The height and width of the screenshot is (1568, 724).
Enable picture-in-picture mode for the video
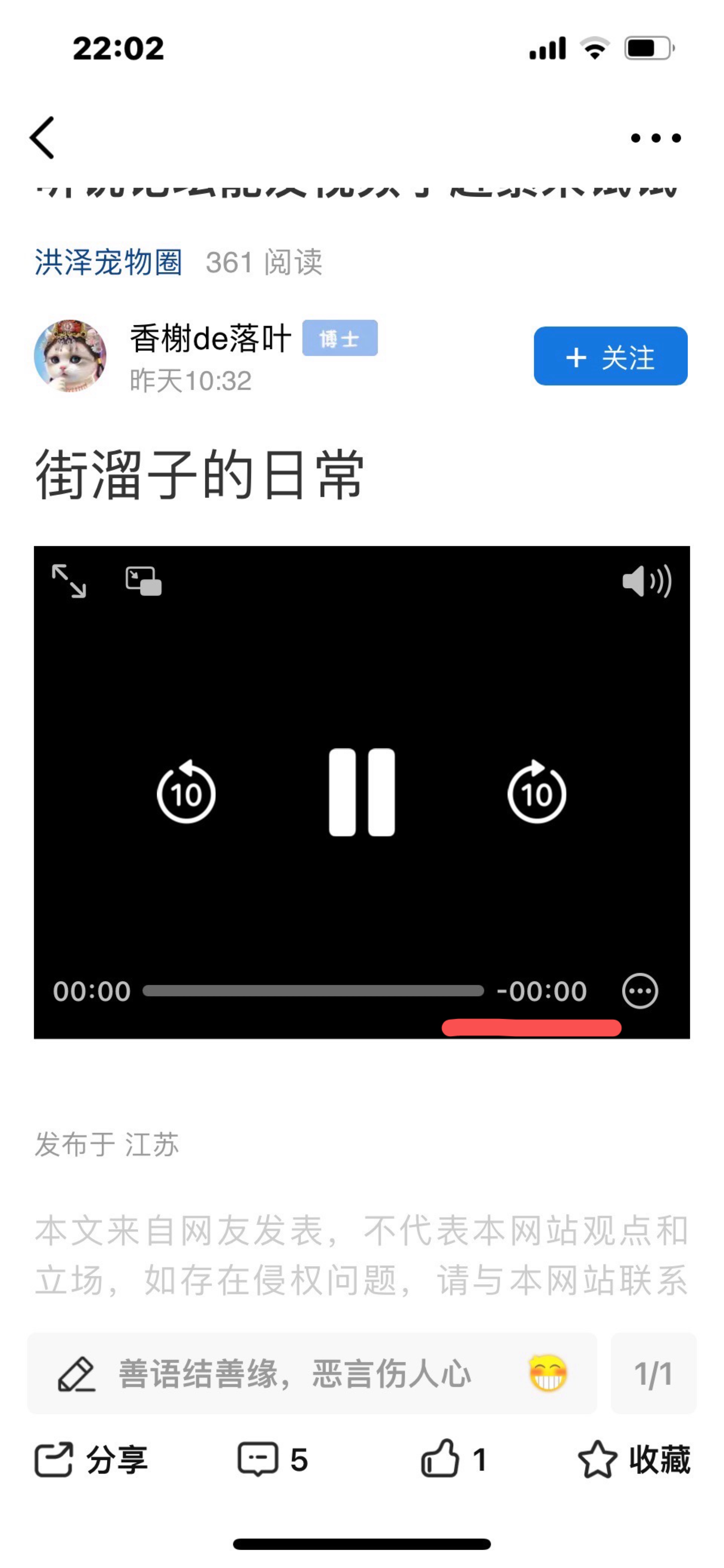144,581
